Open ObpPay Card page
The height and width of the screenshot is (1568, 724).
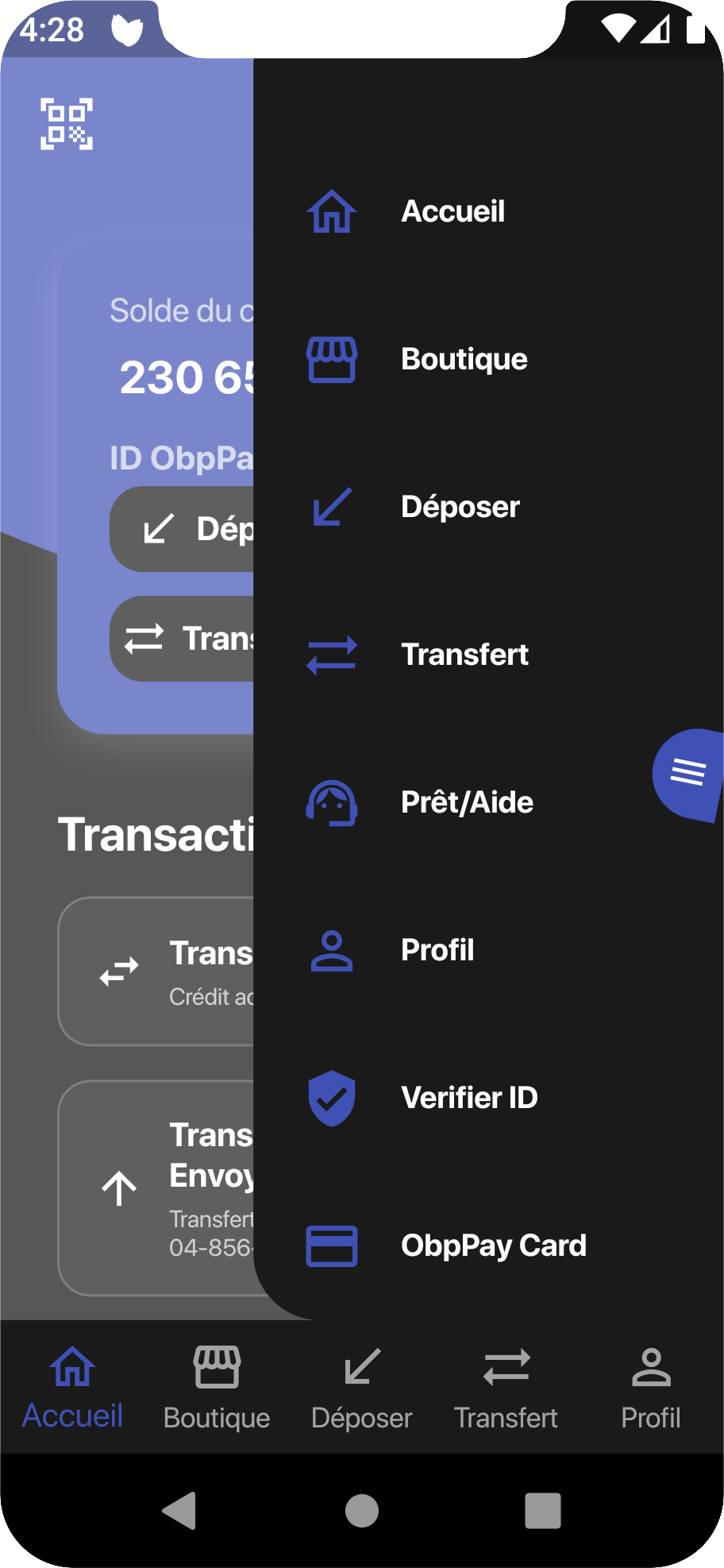click(x=493, y=1246)
